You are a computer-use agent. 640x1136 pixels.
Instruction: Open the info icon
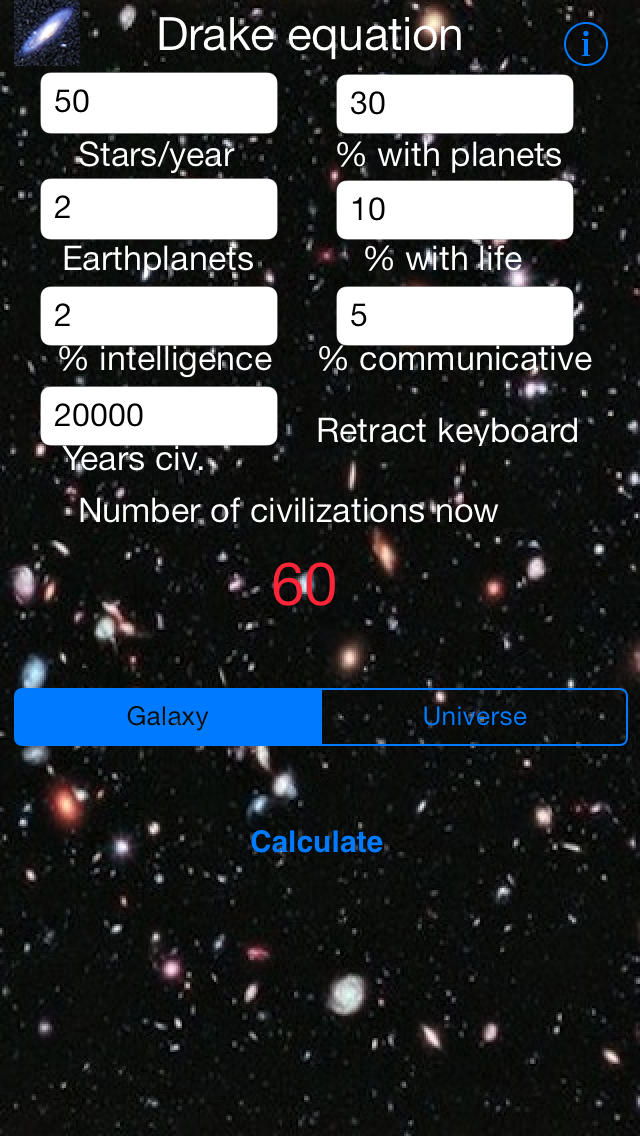coord(586,45)
